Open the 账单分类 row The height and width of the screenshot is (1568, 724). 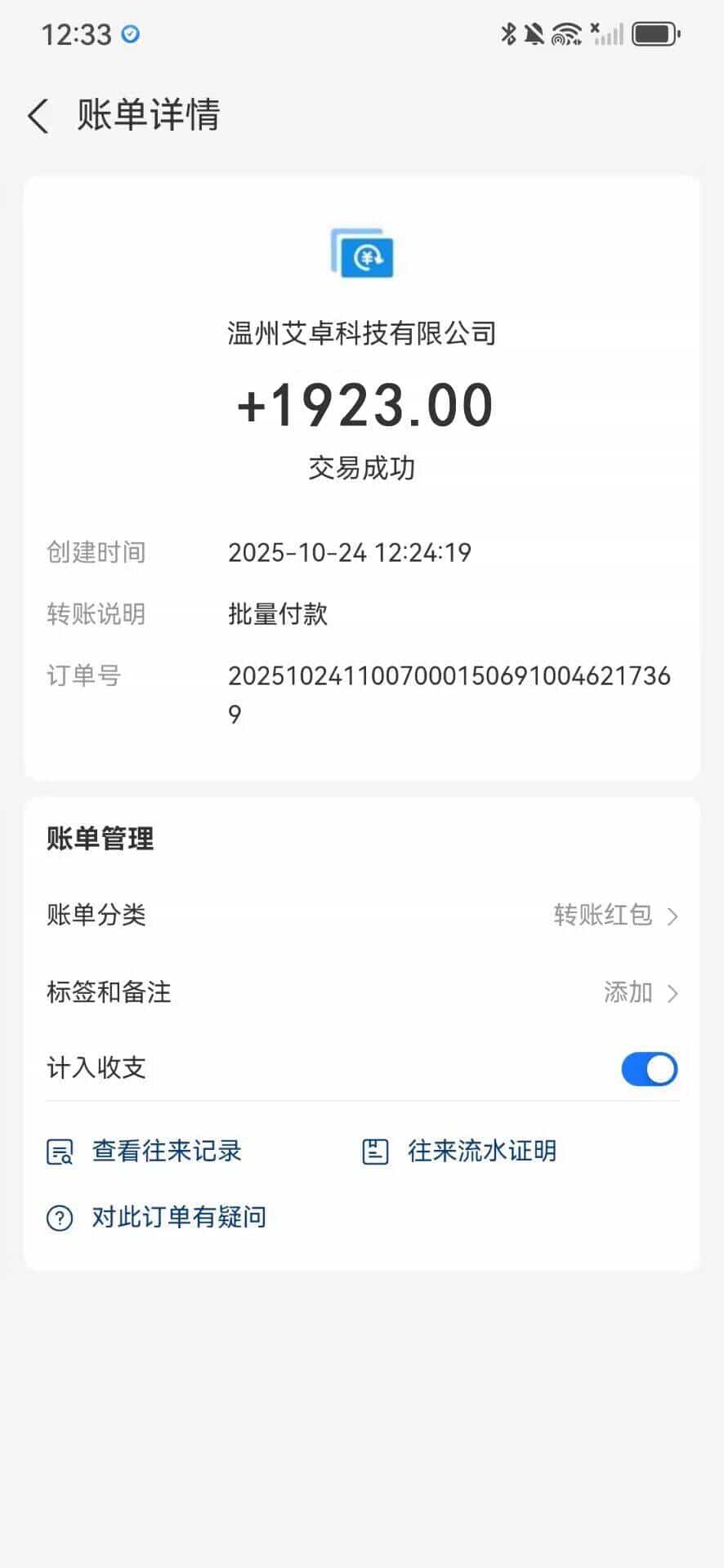(362, 915)
